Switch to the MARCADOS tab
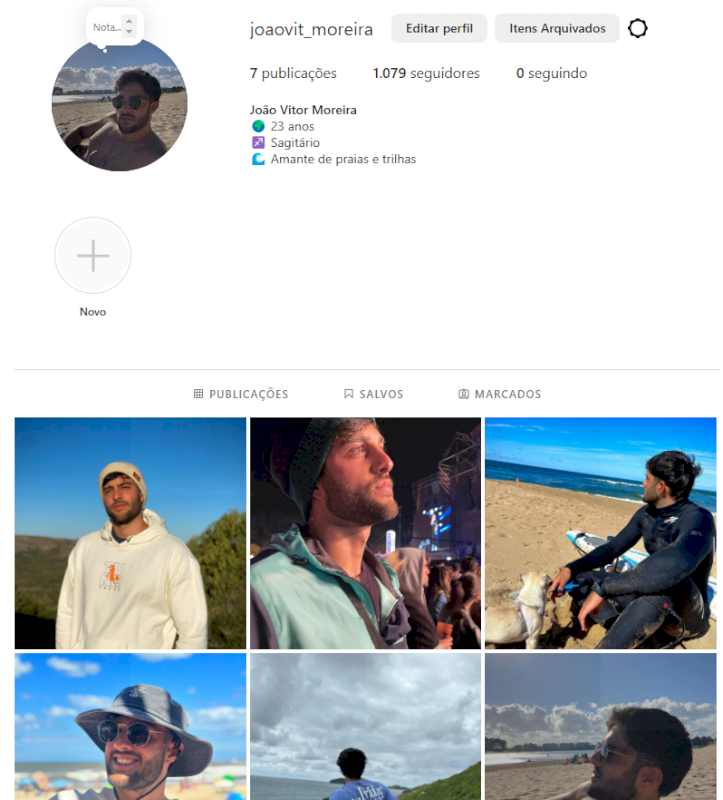Image resolution: width=723 pixels, height=800 pixels. (499, 394)
